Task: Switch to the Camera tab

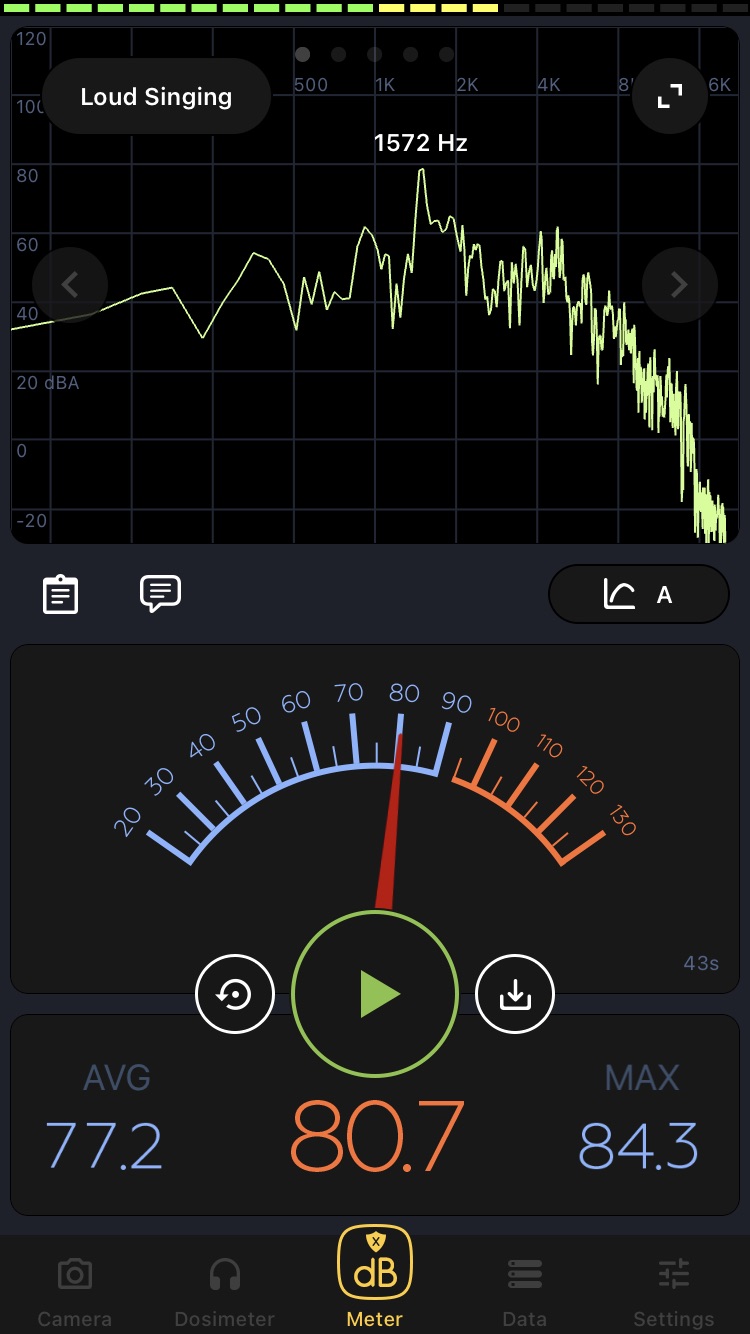Action: (x=75, y=1288)
